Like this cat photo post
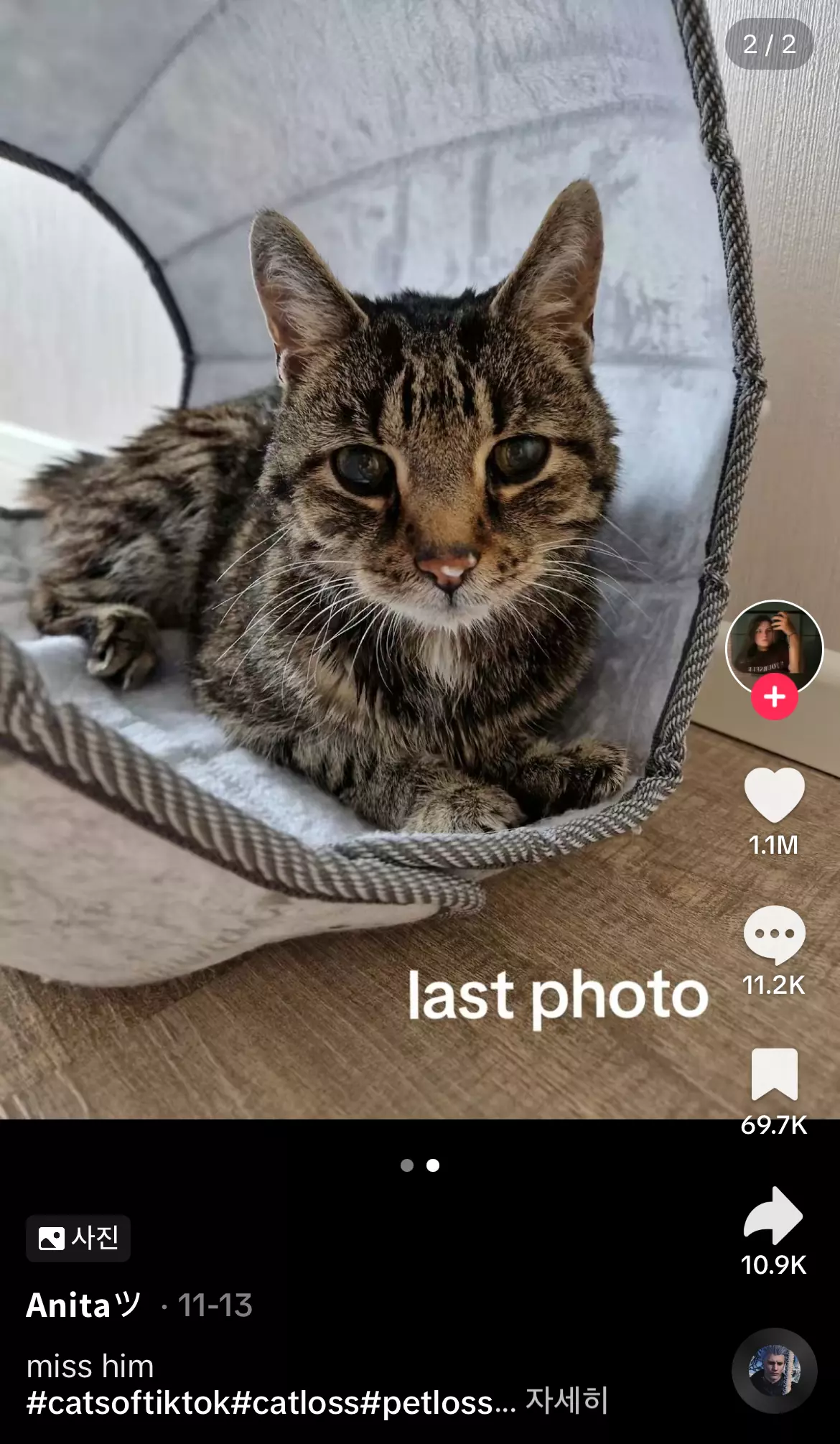Viewport: 840px width, 1444px height. [x=774, y=794]
